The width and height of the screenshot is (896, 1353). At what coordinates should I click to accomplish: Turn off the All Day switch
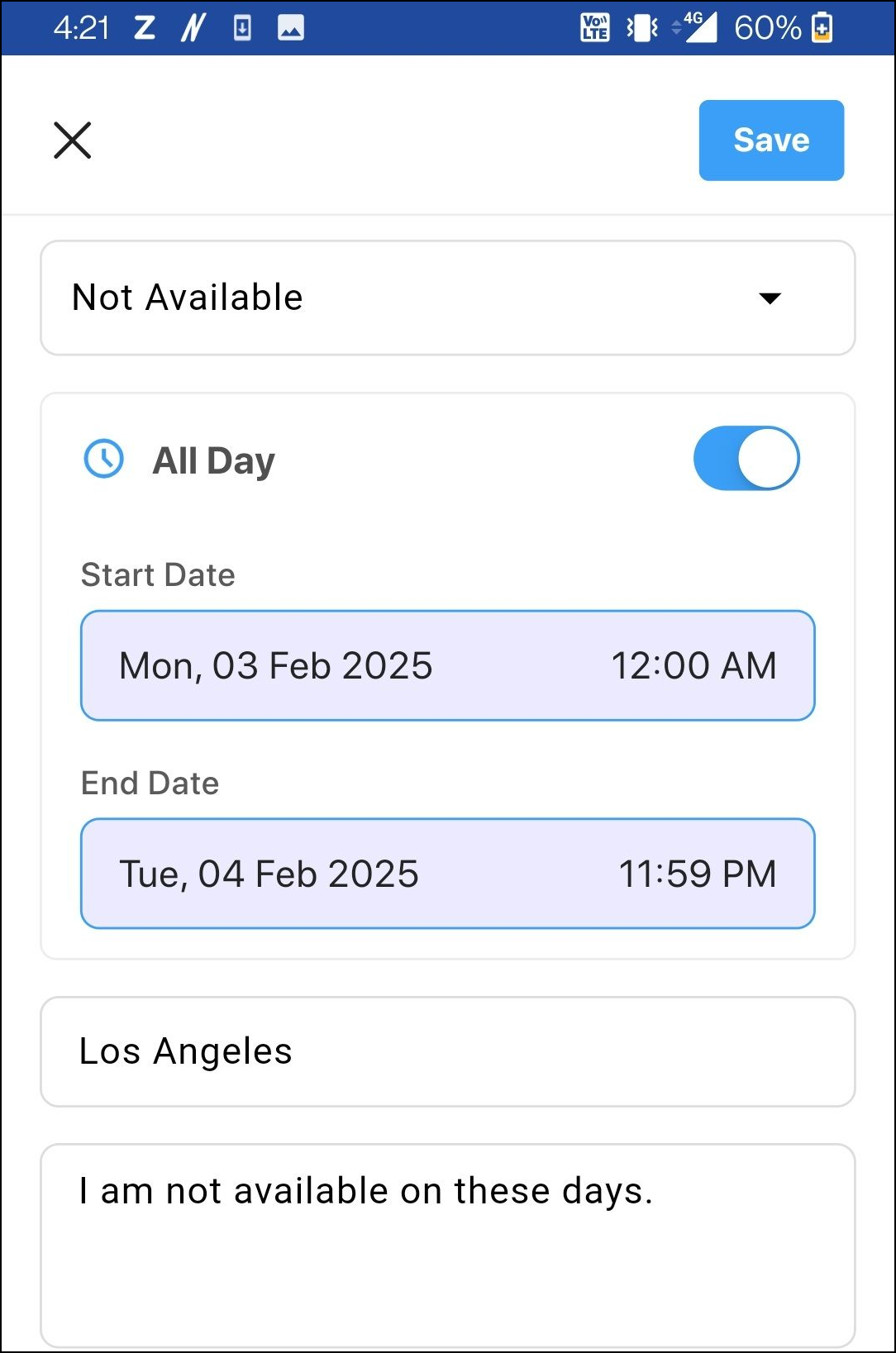coord(746,459)
